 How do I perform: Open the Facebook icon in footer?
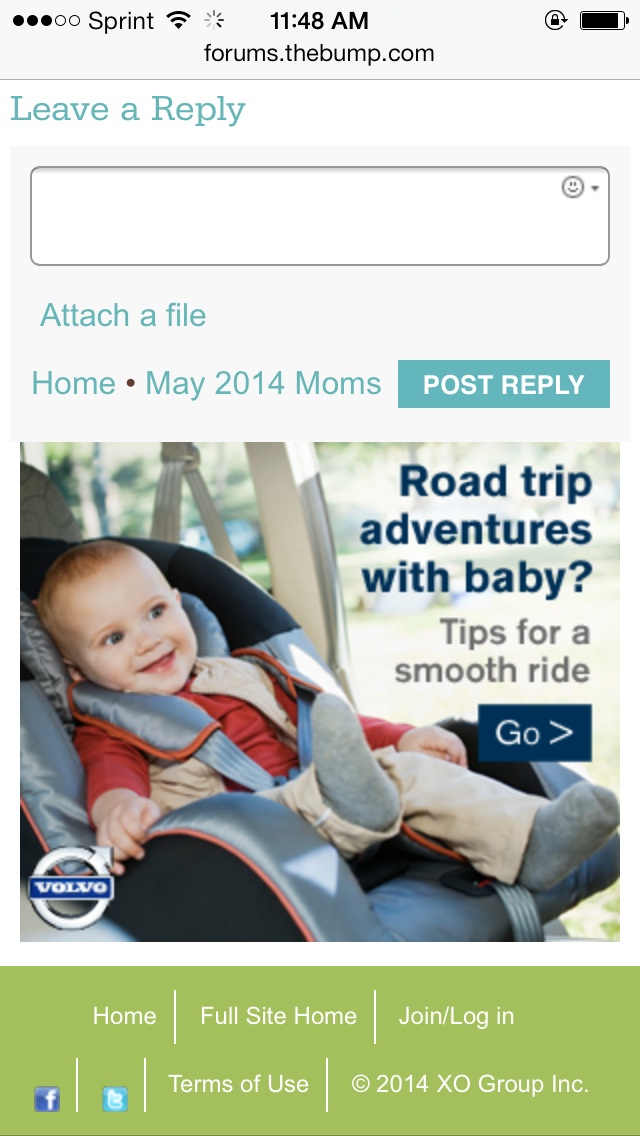point(47,1099)
